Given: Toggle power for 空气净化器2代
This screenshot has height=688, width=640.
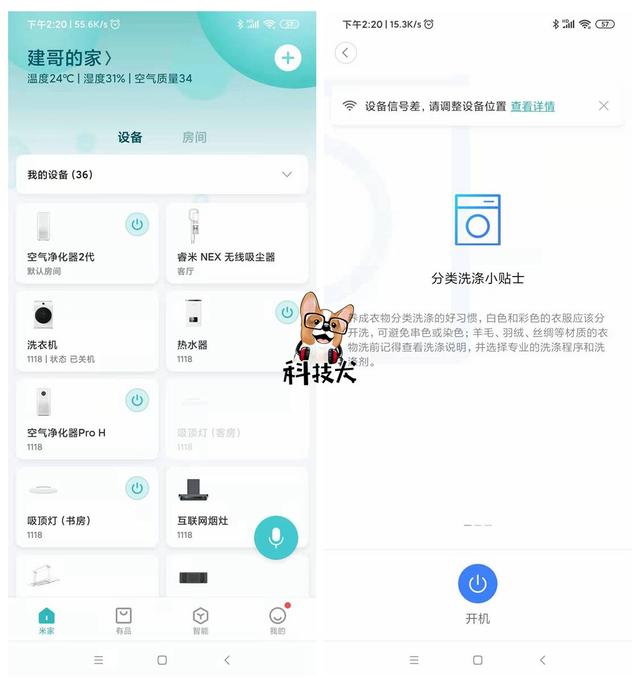Looking at the screenshot, I should [137, 224].
